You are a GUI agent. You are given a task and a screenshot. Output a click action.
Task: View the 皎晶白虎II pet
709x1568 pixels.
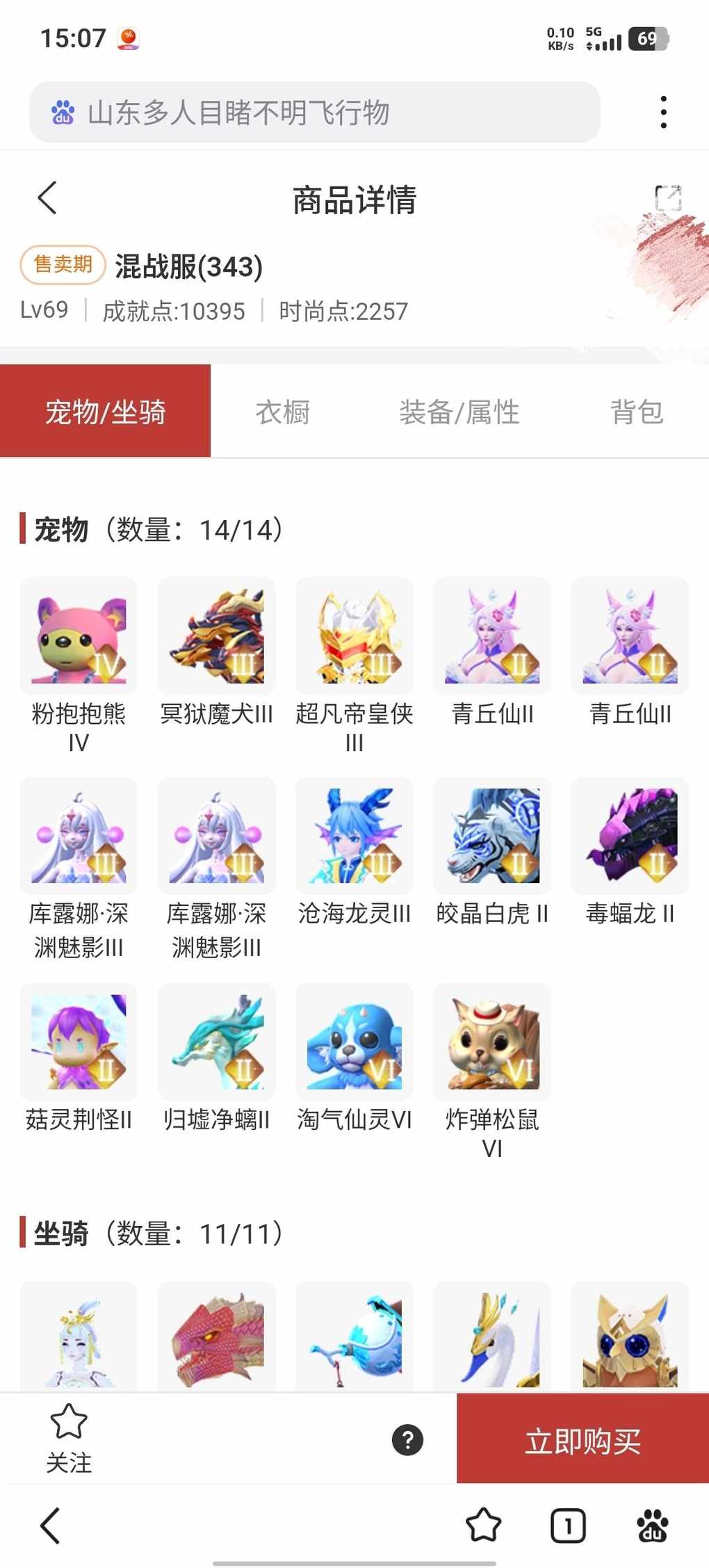pyautogui.click(x=492, y=836)
